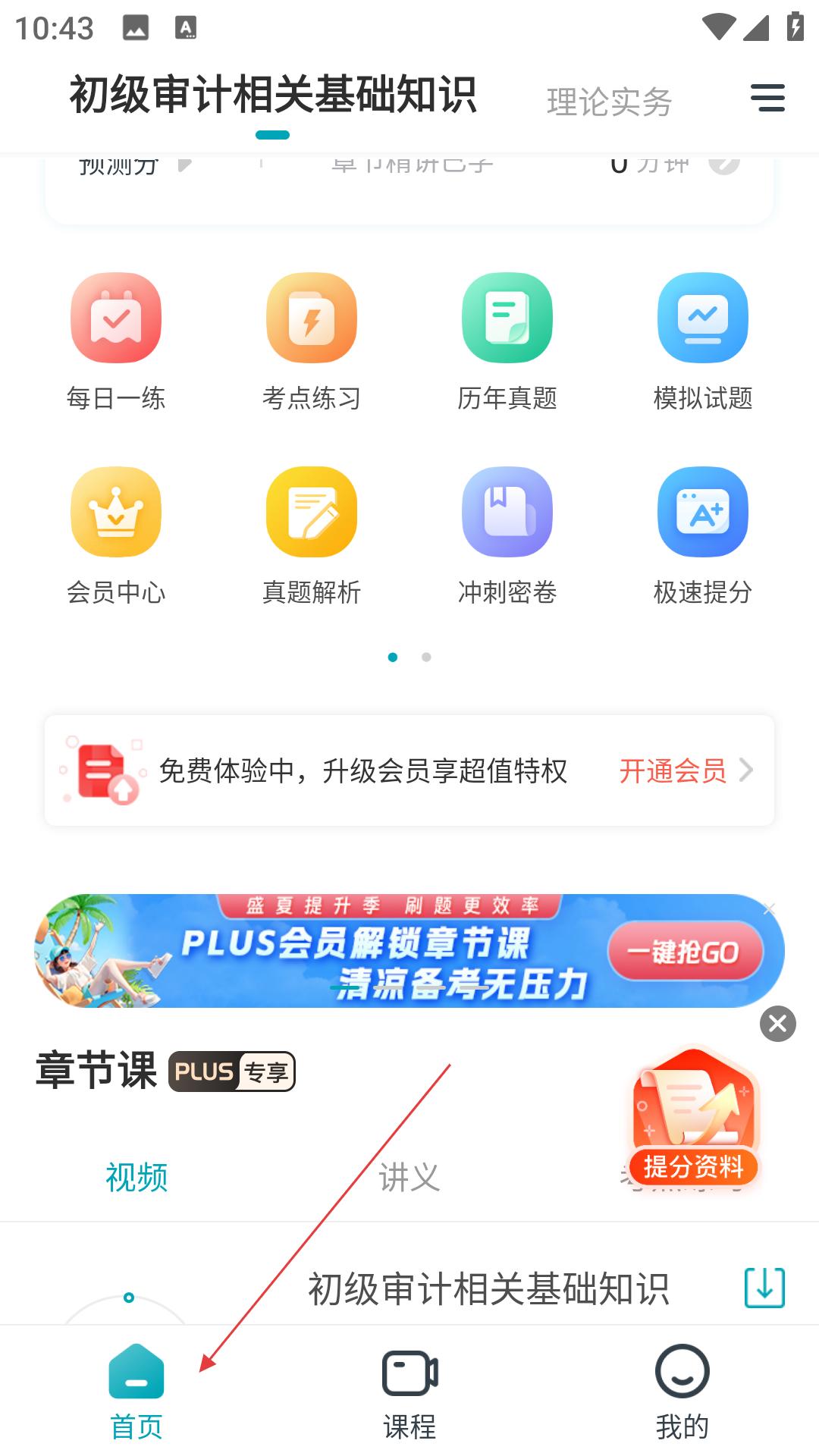
Task: Go to the 首页 bottom tab
Action: click(136, 1394)
